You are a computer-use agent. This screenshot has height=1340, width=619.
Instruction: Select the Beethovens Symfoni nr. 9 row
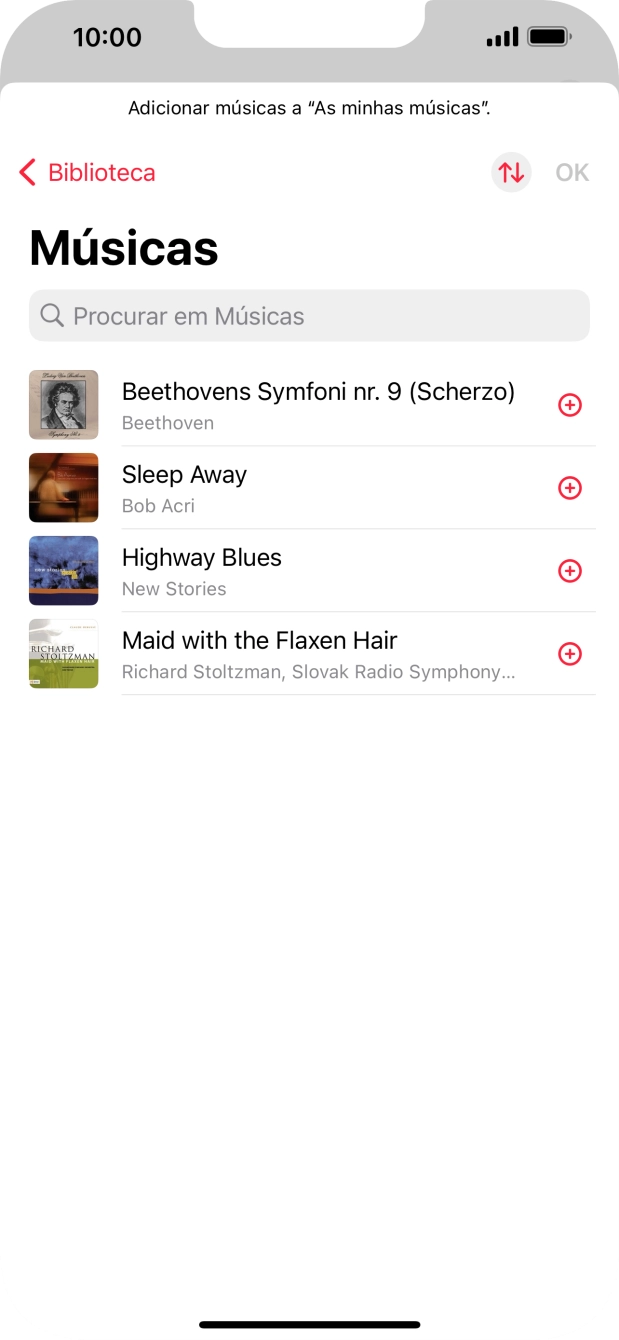(x=318, y=405)
